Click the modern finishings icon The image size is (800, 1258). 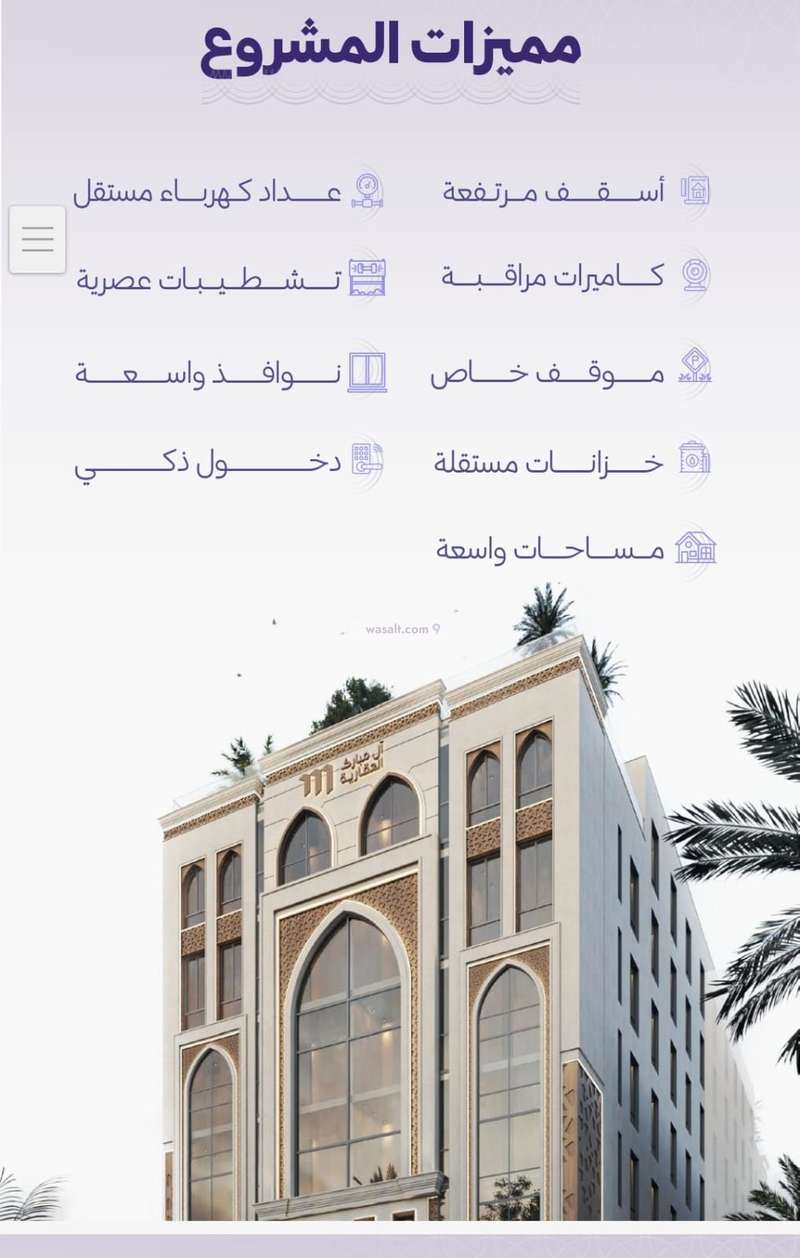(x=369, y=278)
